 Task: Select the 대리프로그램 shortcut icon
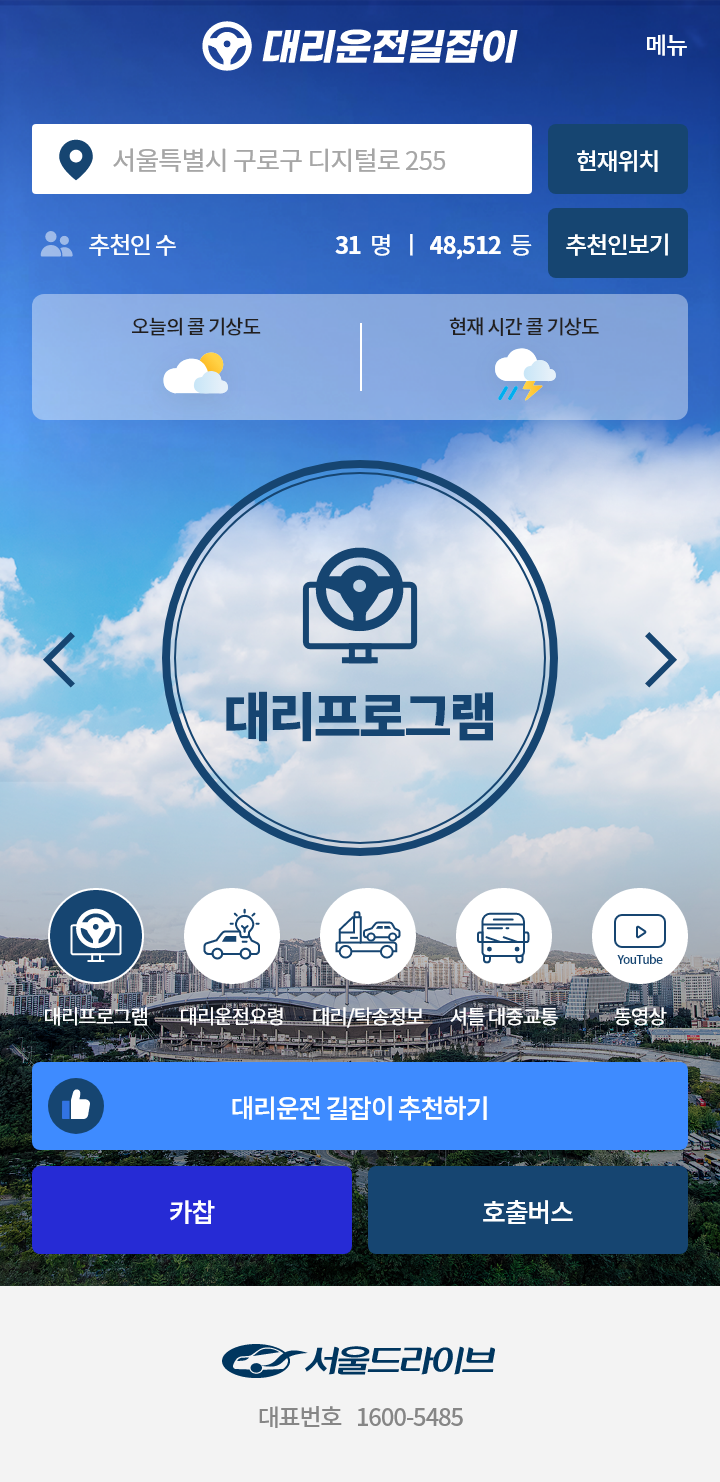(x=96, y=936)
